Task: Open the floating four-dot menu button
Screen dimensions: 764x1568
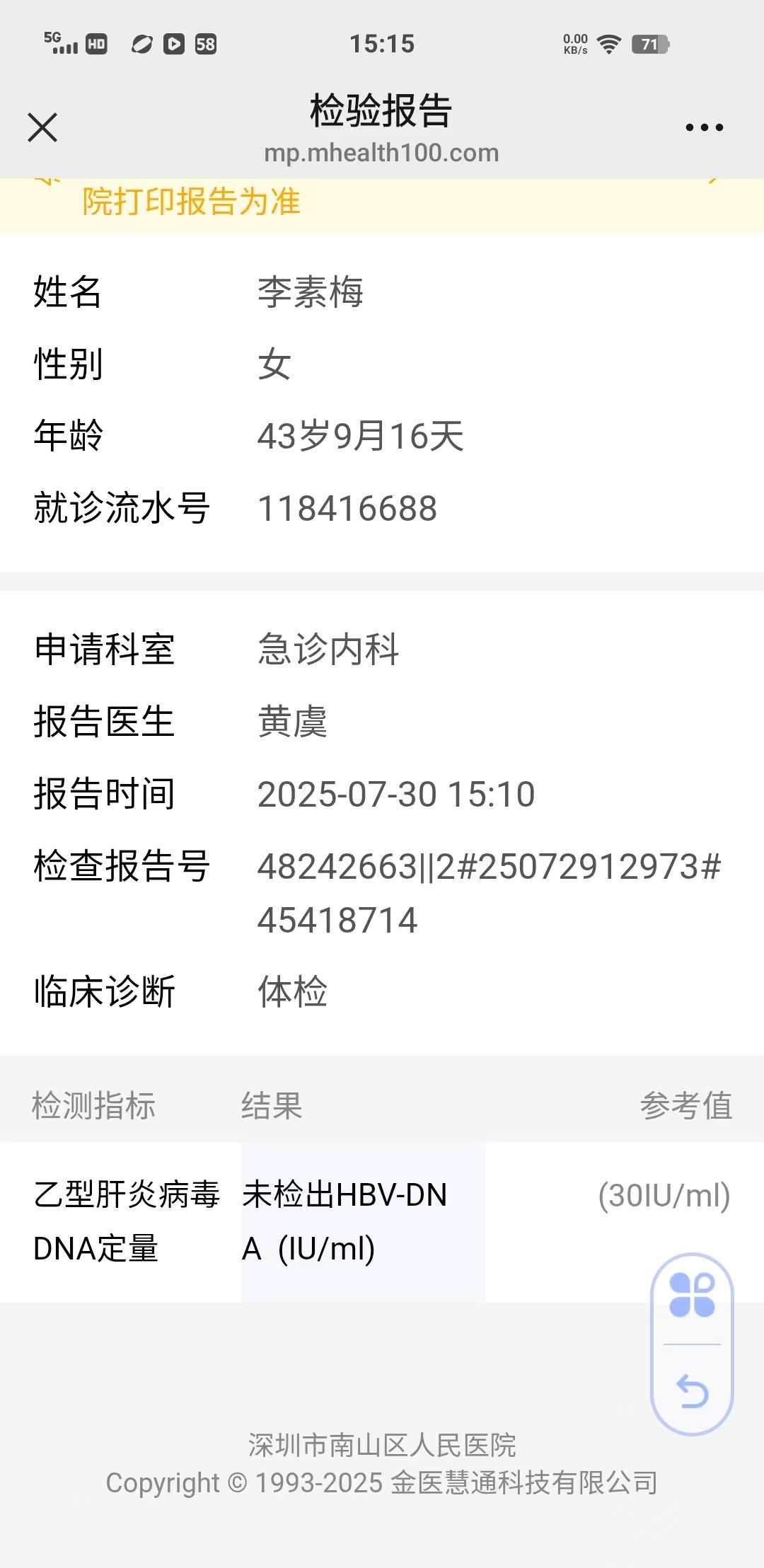Action: click(692, 1295)
